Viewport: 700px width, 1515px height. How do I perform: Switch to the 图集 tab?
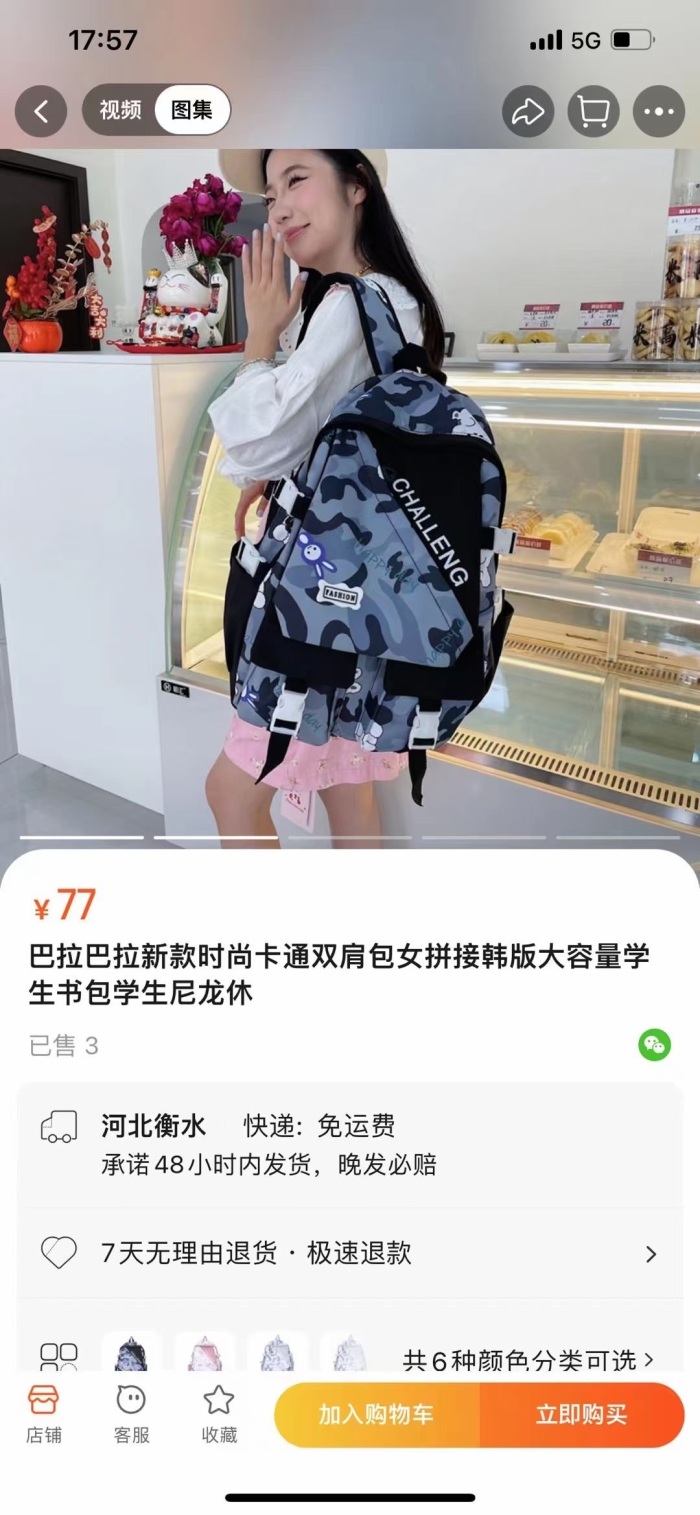192,110
